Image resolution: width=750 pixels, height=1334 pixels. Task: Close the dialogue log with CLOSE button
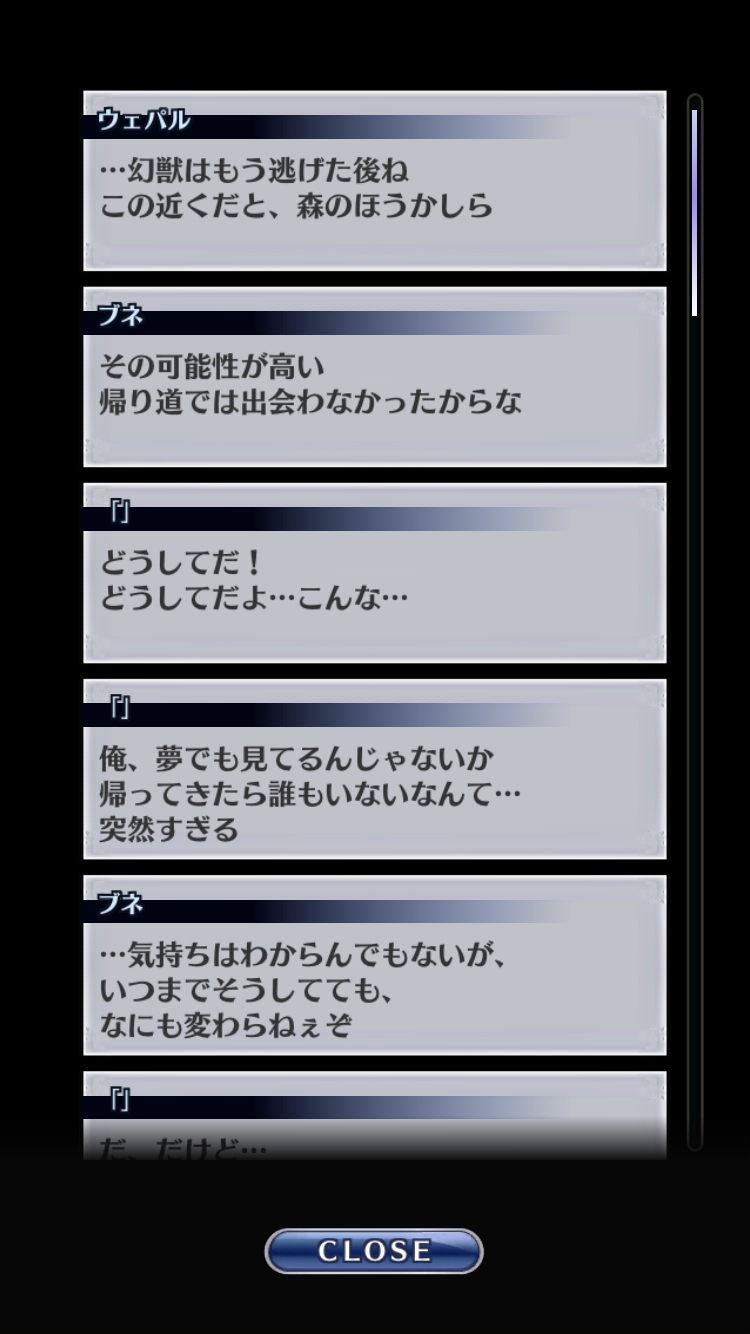[374, 1251]
